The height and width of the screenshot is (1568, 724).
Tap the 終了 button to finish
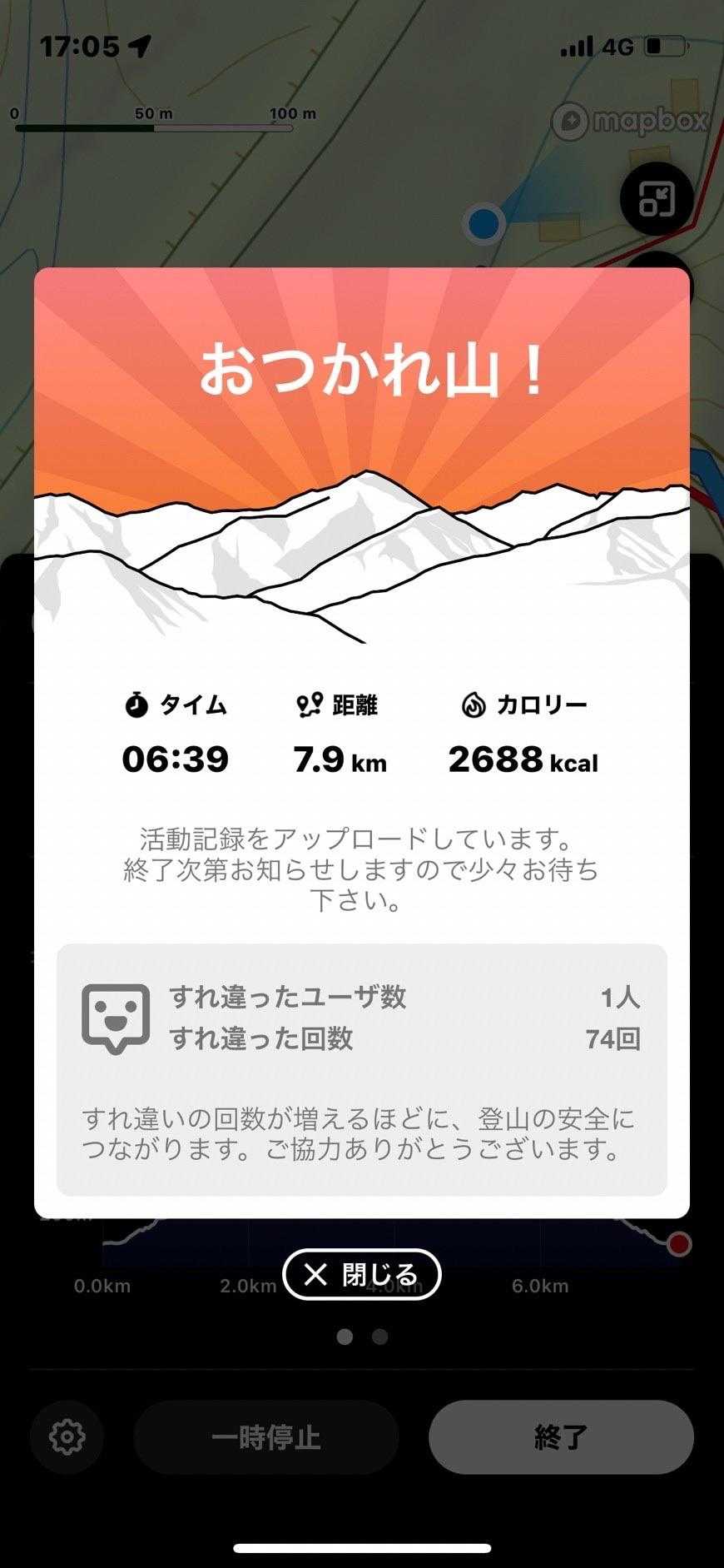coord(561,1436)
